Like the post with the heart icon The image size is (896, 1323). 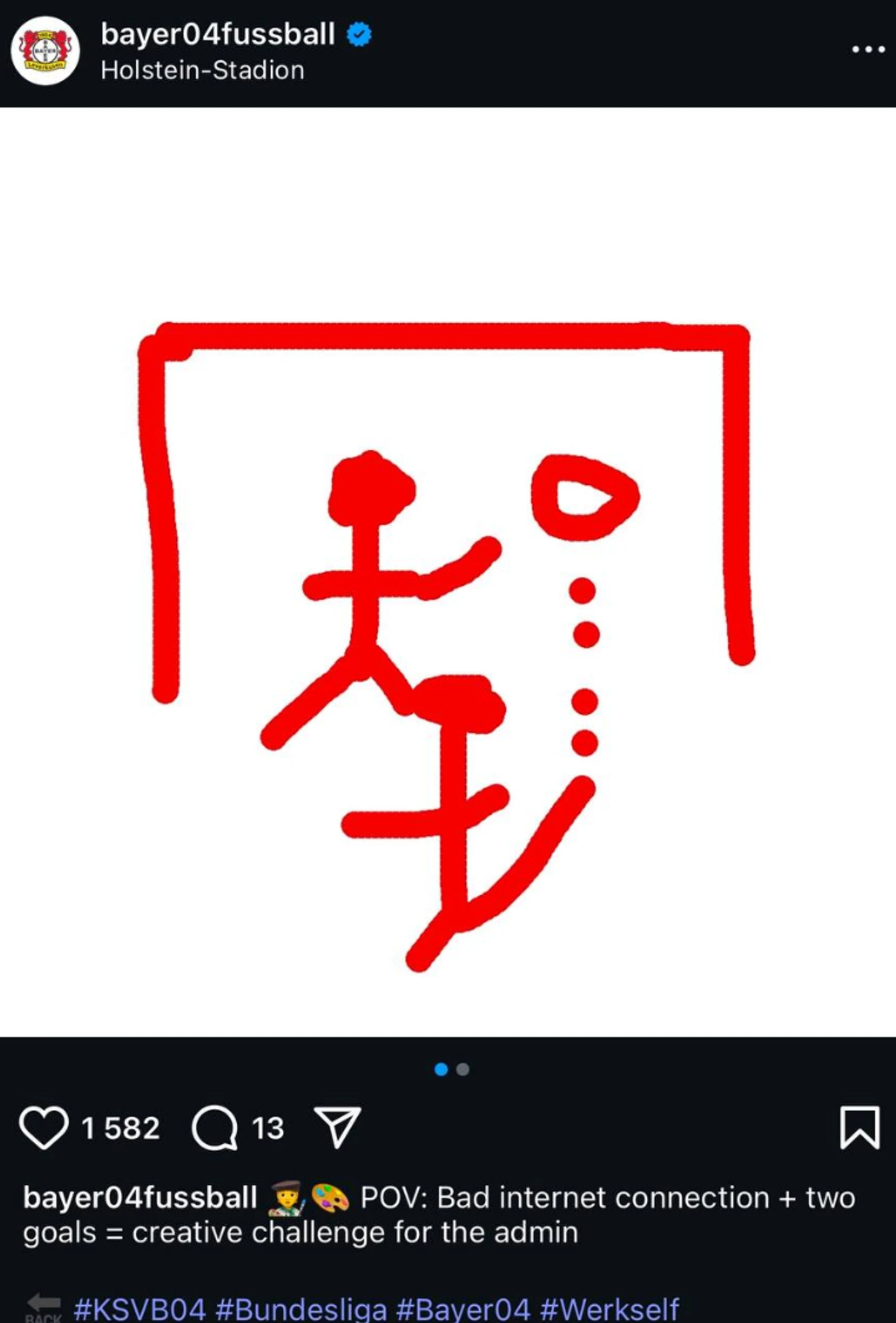click(44, 1128)
